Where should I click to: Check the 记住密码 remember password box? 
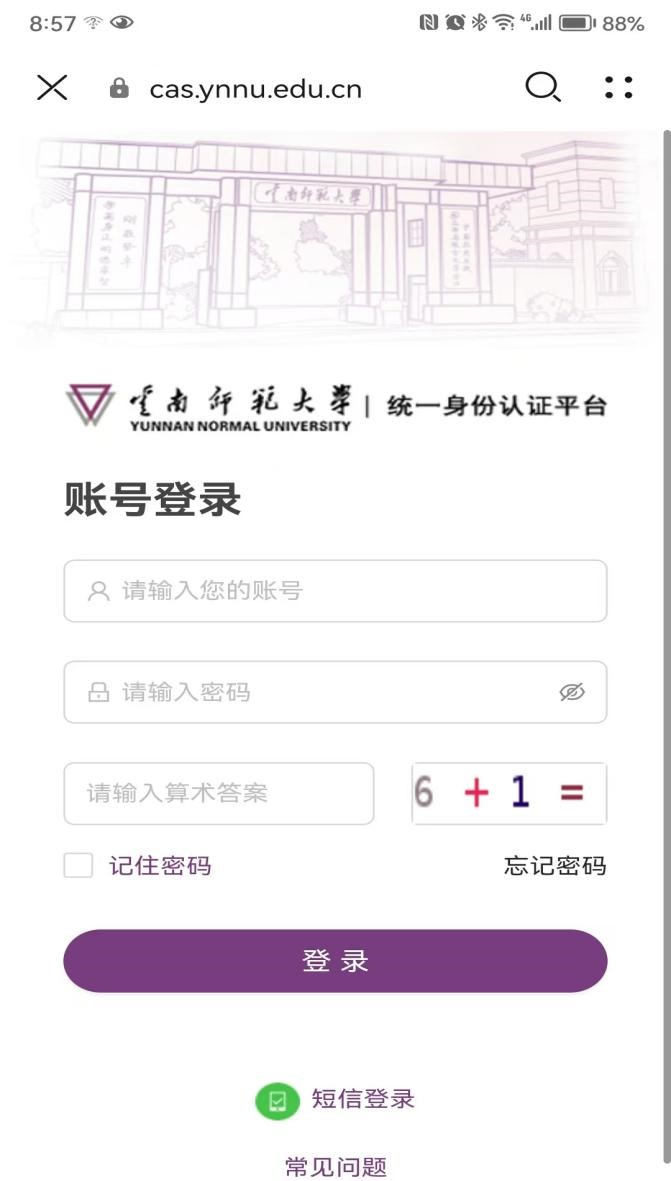point(78,865)
